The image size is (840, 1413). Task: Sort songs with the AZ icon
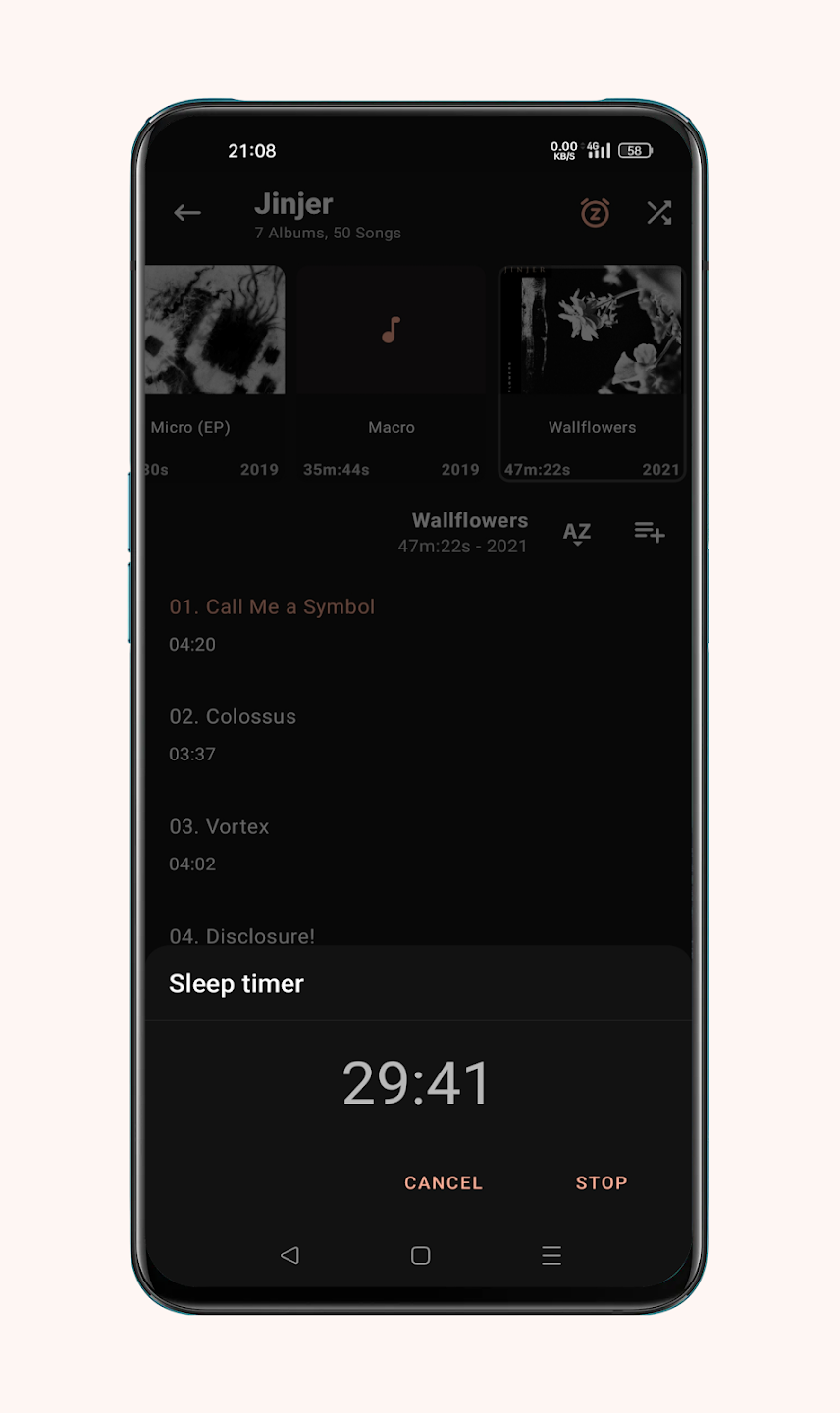(577, 533)
